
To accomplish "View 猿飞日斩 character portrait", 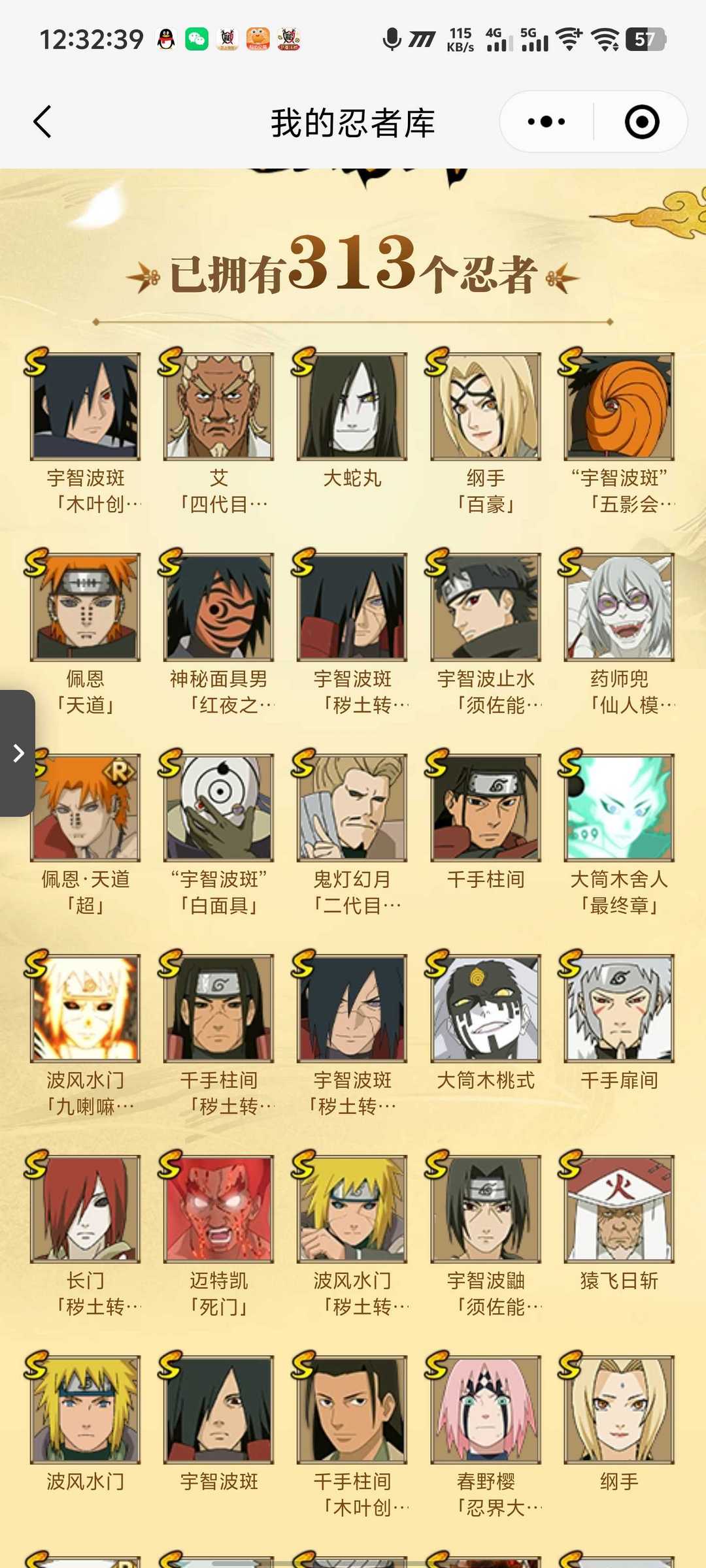I will click(x=616, y=1209).
